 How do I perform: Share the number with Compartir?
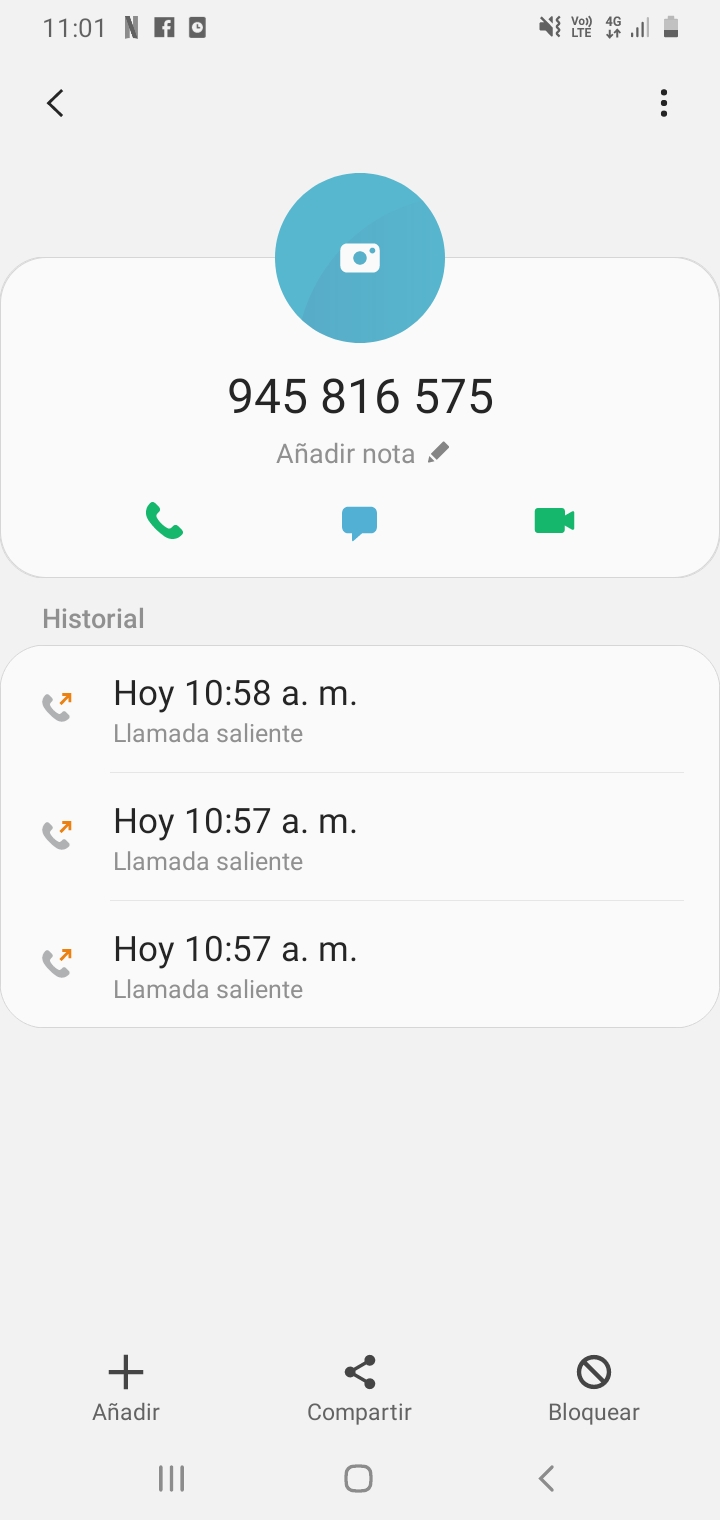point(359,1388)
